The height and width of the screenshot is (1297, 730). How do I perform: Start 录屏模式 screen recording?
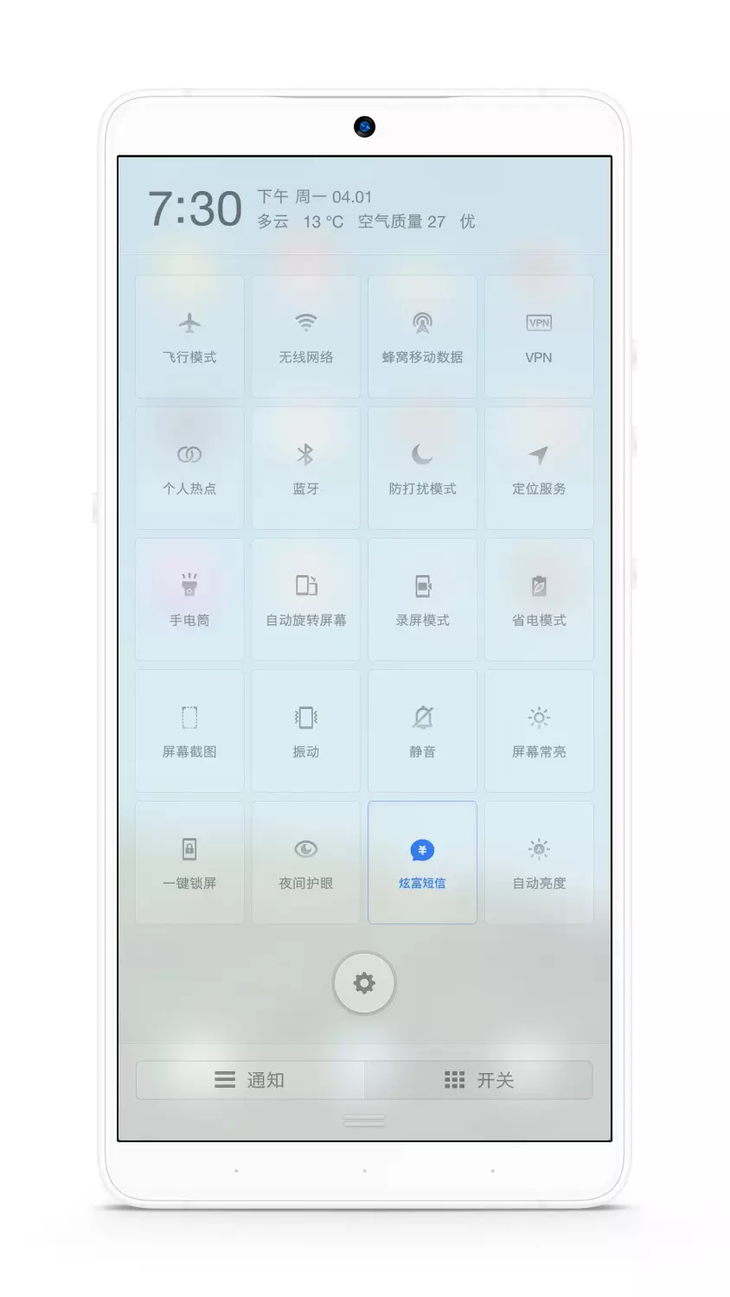(422, 600)
